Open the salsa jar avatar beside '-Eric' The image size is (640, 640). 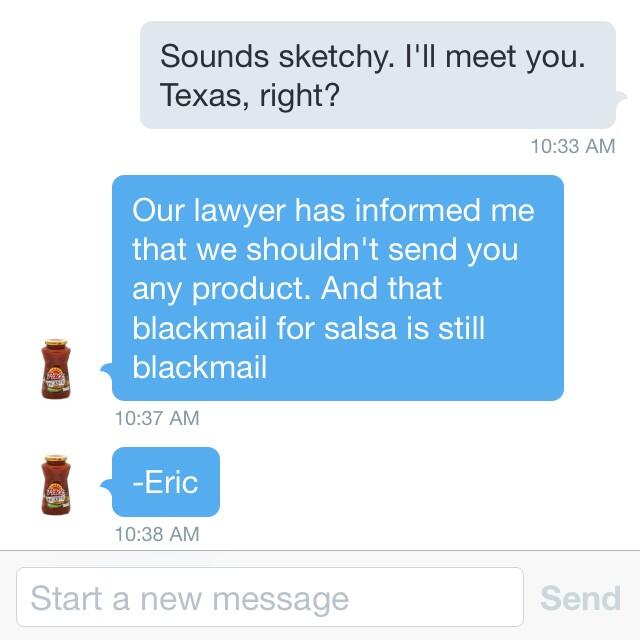55,484
